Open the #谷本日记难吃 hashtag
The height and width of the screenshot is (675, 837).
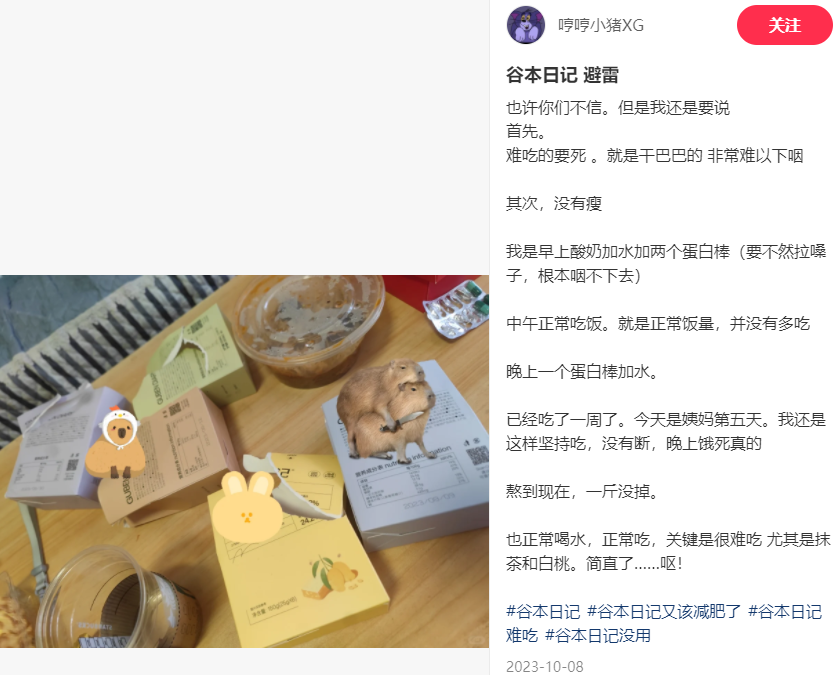point(784,611)
